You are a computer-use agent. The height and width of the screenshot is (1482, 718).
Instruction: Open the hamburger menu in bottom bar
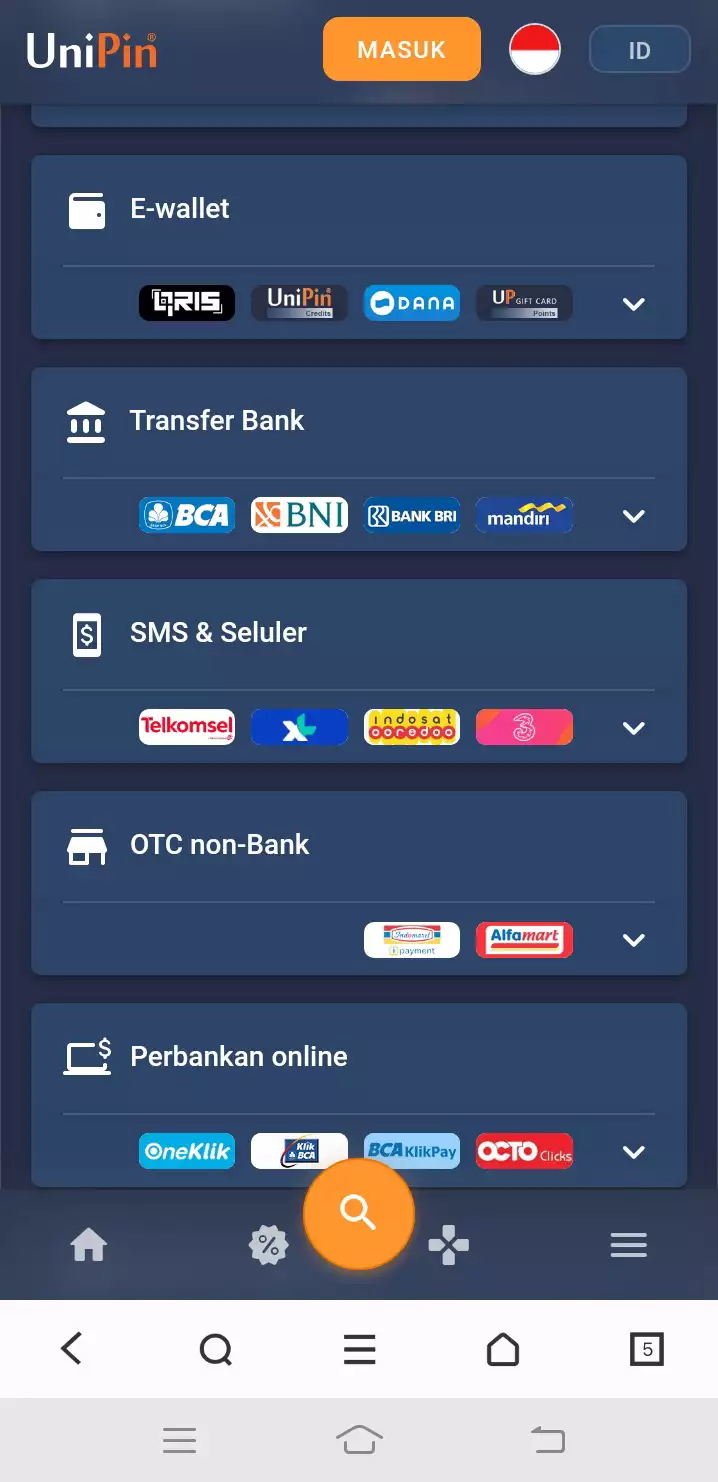[x=628, y=1245]
